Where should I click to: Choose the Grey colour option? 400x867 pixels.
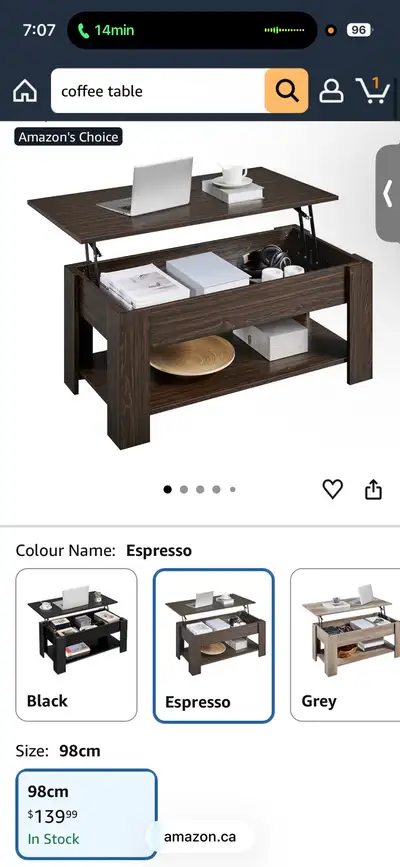[345, 645]
